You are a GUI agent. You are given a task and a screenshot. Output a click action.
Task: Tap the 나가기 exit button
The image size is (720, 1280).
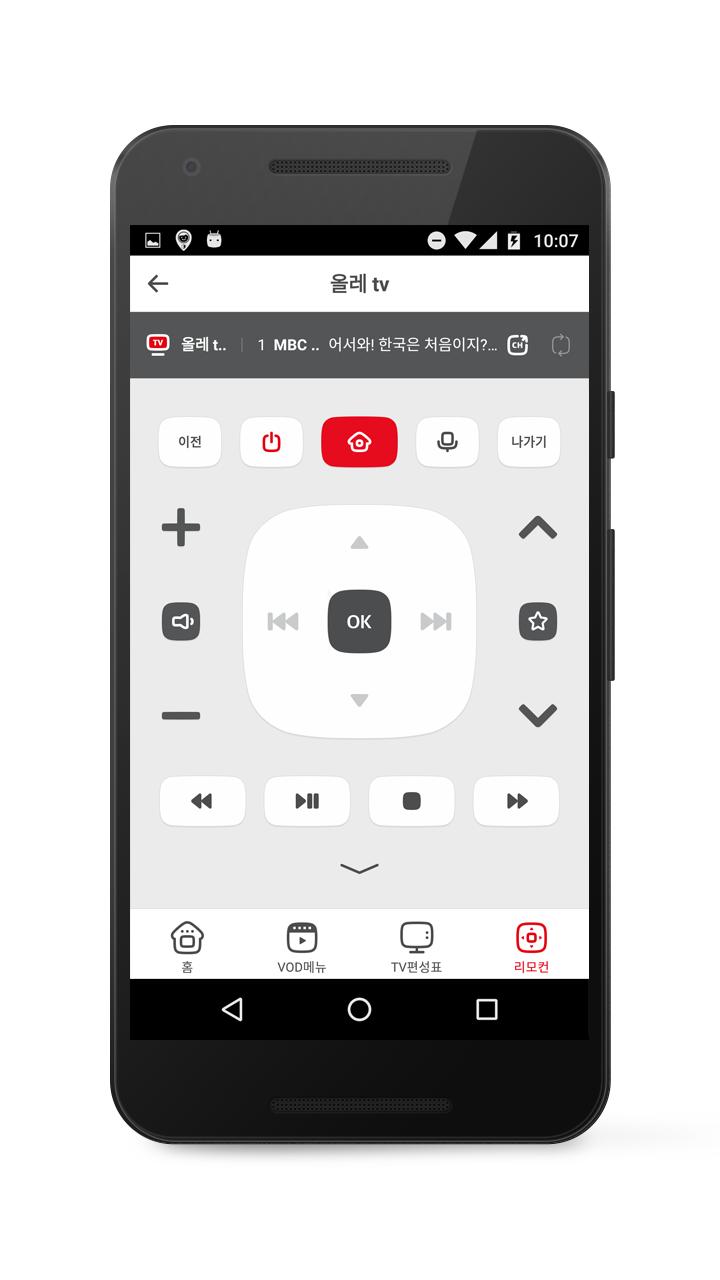click(529, 442)
